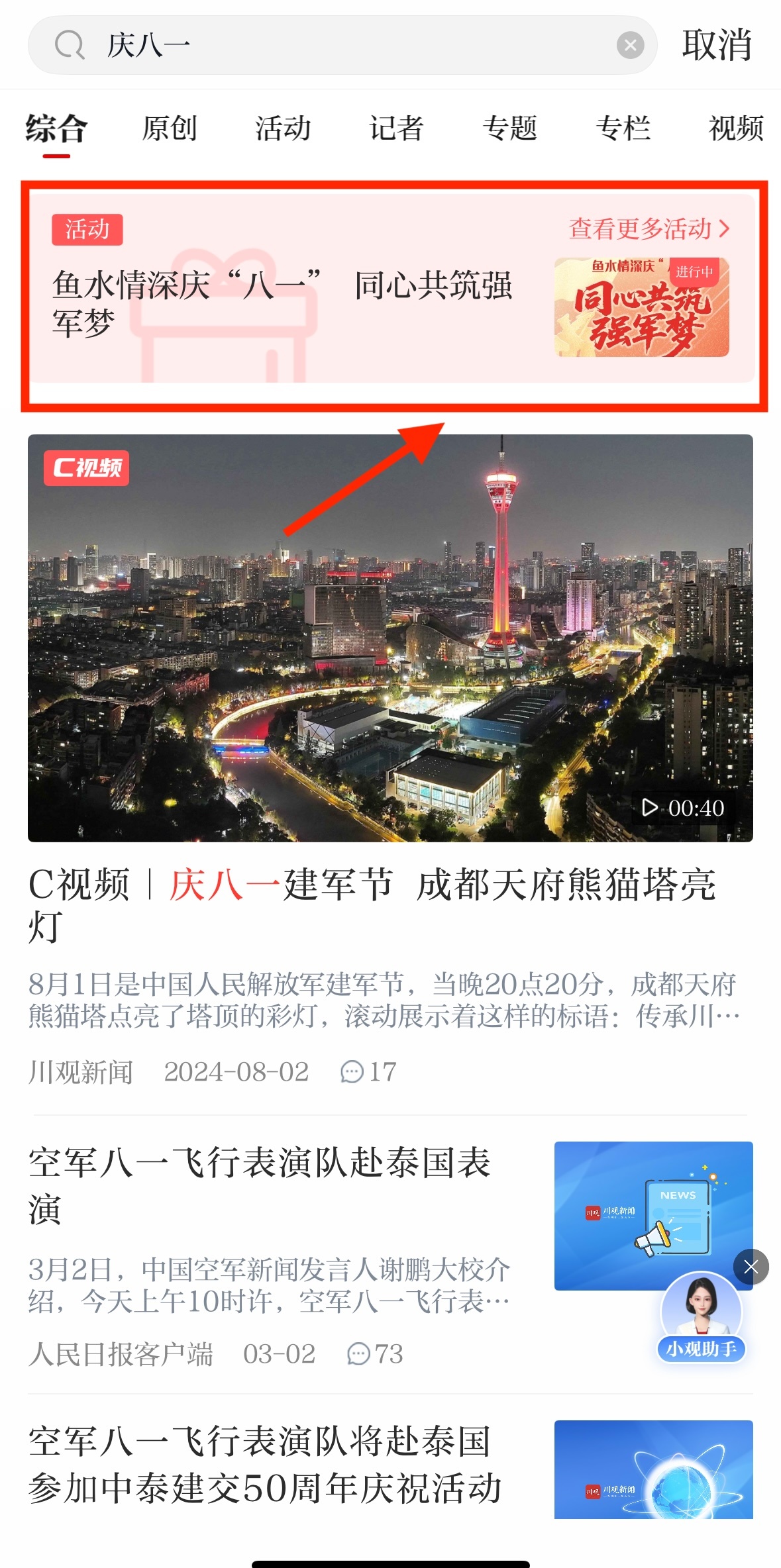Image resolution: width=781 pixels, height=1568 pixels.
Task: Dismiss the floating 小观助手 widget
Action: point(751,1267)
